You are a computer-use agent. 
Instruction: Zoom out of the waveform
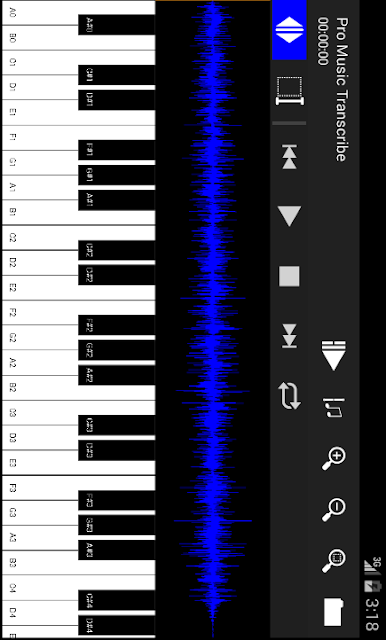[334, 509]
